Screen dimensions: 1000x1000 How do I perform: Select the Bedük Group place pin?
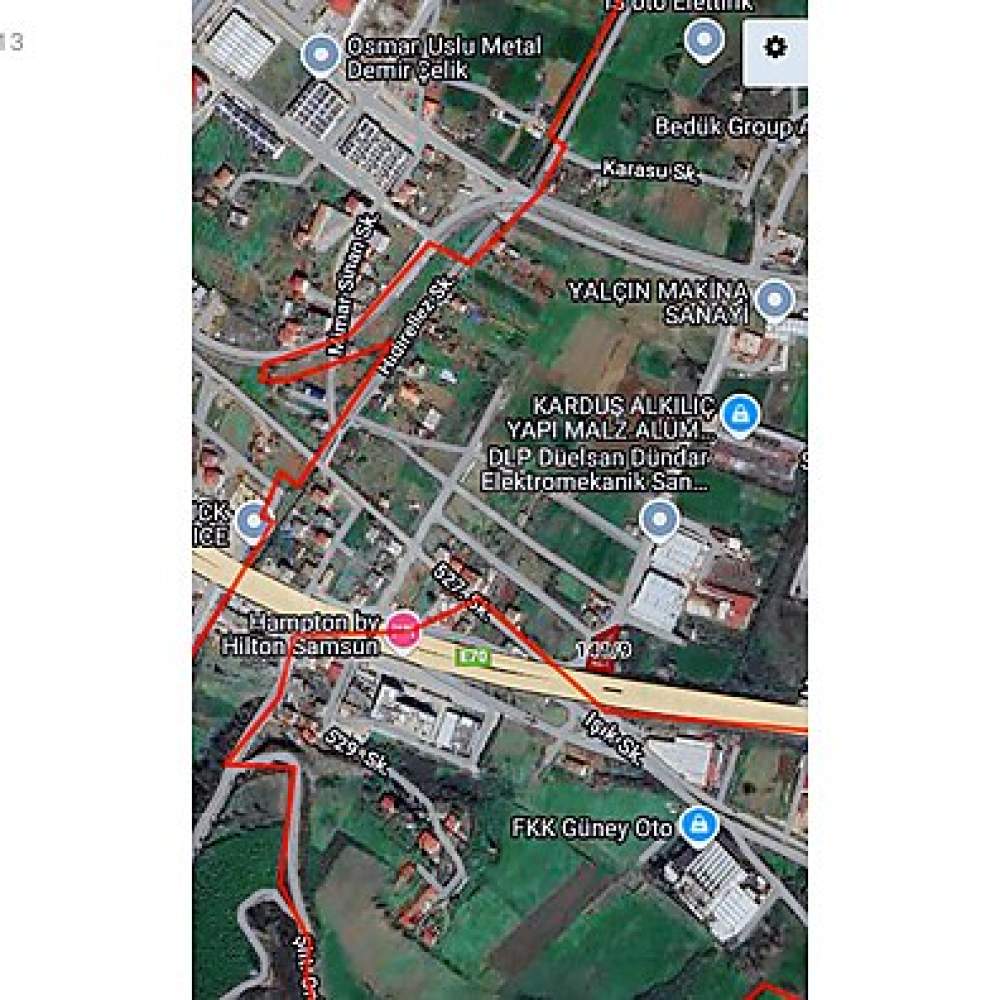coord(706,41)
